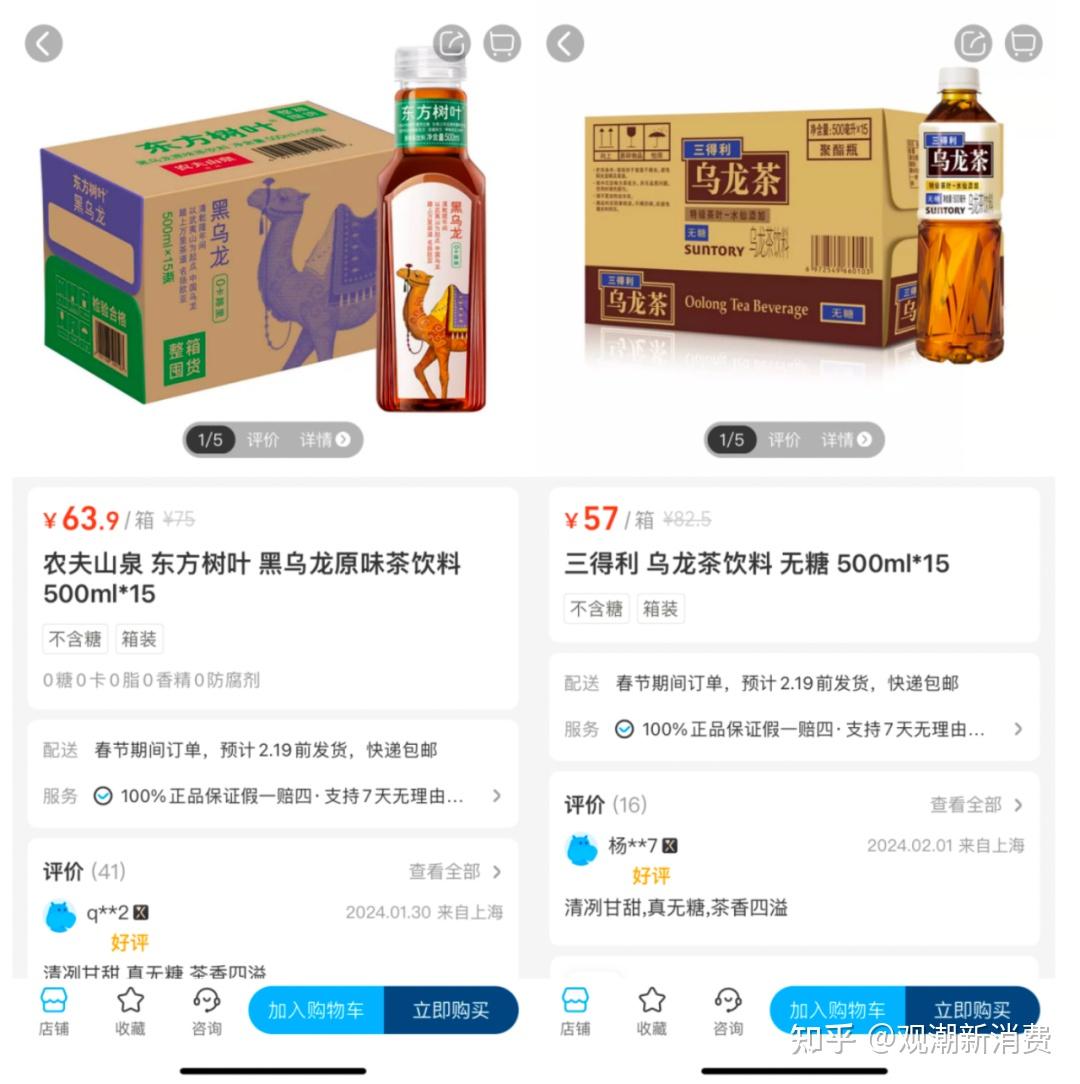Tap the share icon above the Suntory product
Viewport: 1080px width, 1084px height.
(x=972, y=43)
